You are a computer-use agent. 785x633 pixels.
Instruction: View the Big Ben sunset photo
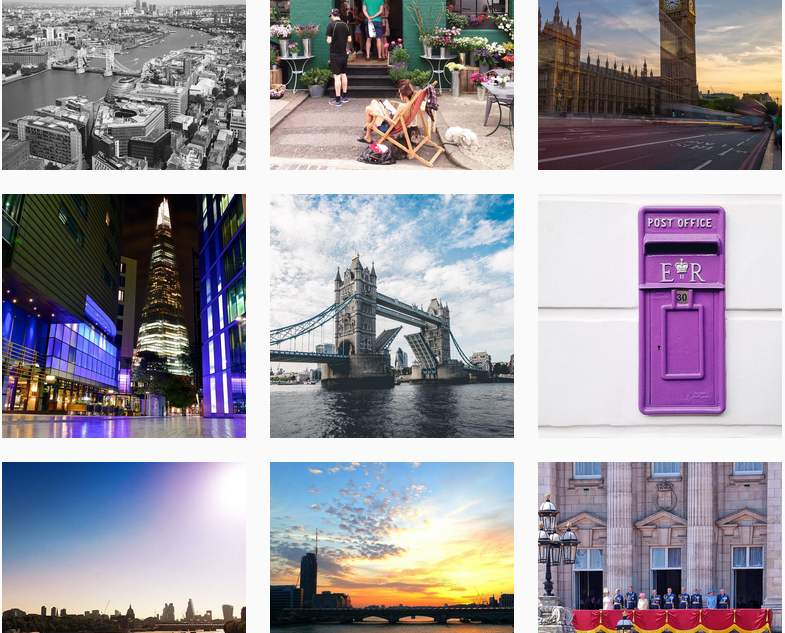(659, 85)
